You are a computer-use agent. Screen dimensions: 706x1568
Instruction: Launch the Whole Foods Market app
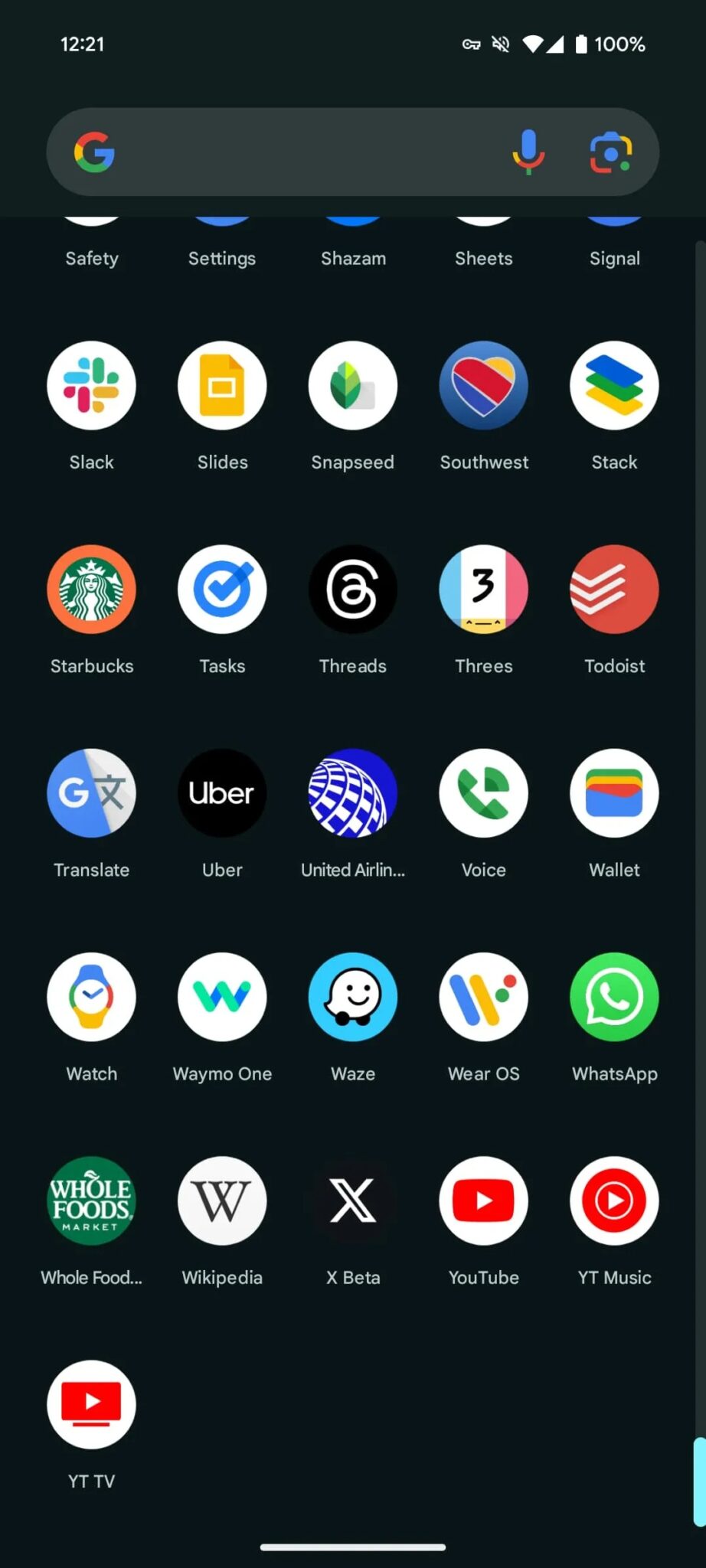point(91,1200)
